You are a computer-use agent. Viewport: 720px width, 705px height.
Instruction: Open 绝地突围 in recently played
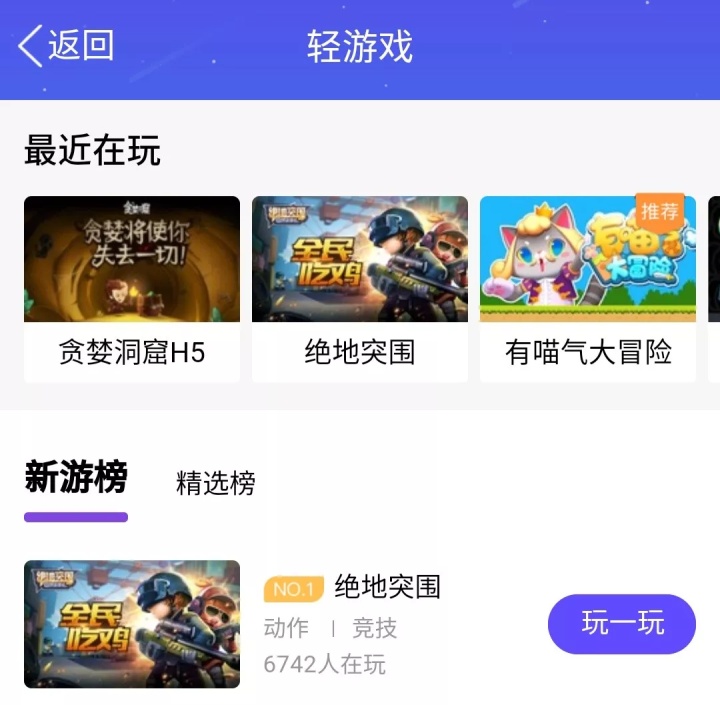tap(360, 288)
